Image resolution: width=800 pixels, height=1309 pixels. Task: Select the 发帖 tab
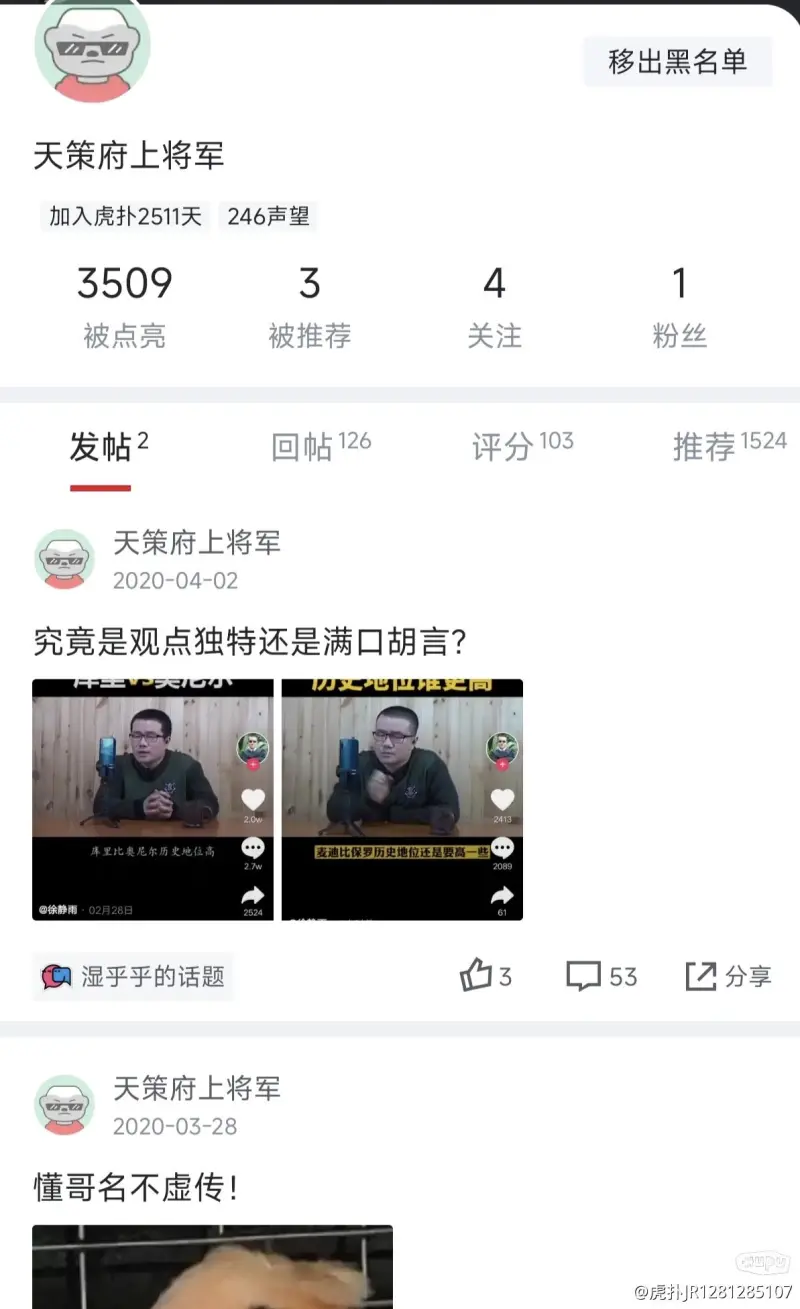(108, 446)
